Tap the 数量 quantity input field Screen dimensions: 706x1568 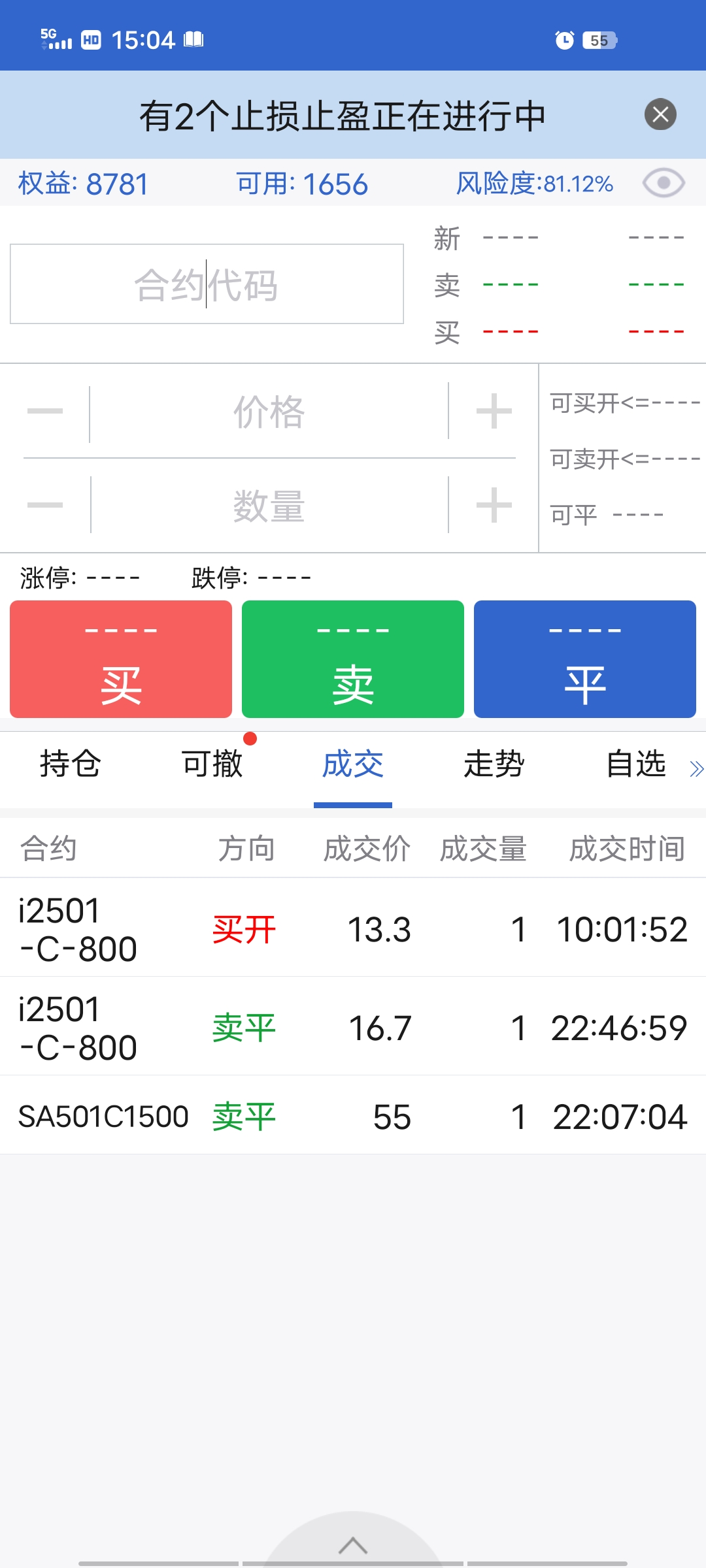tap(269, 506)
